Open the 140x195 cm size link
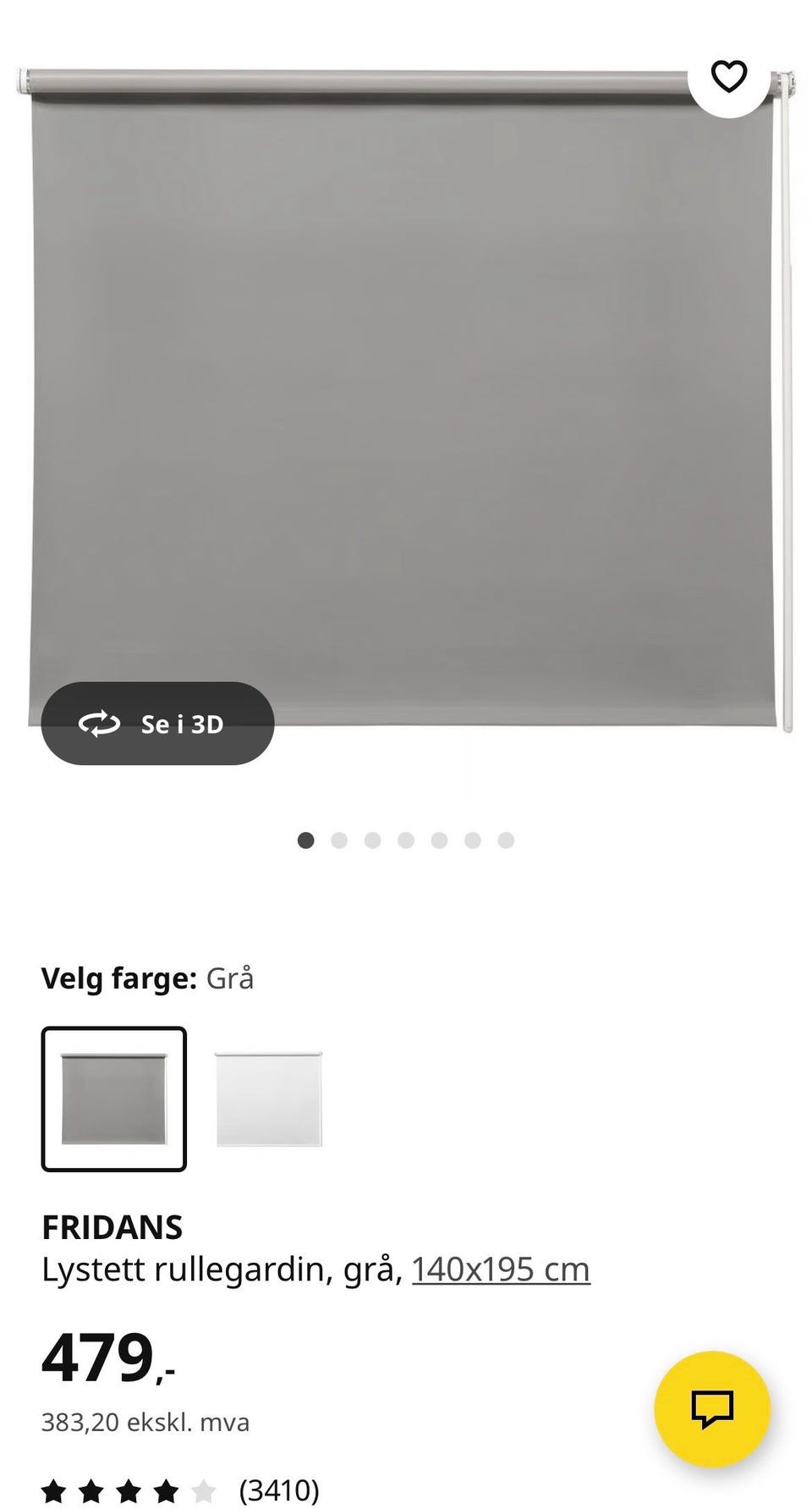The width and height of the screenshot is (812, 1509). click(501, 1269)
